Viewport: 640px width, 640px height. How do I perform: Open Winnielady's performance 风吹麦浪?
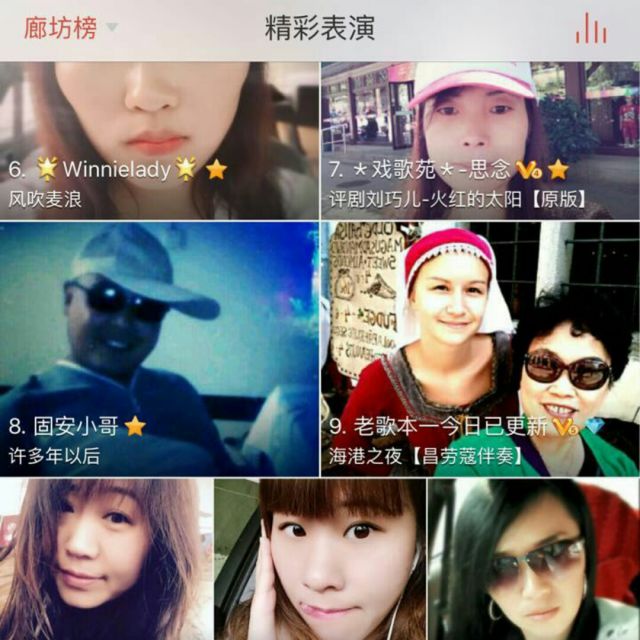pyautogui.click(x=158, y=140)
